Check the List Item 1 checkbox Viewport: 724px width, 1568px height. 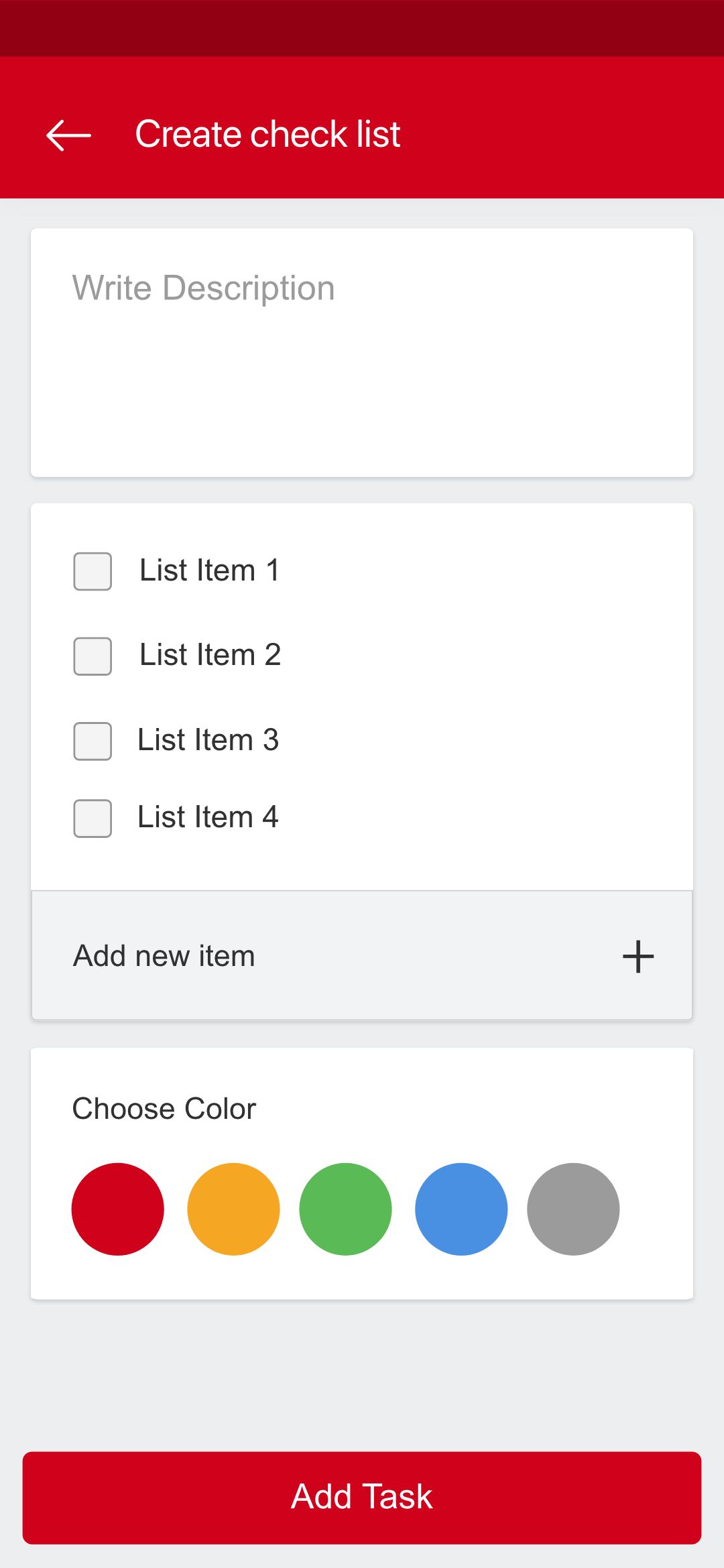tap(93, 571)
